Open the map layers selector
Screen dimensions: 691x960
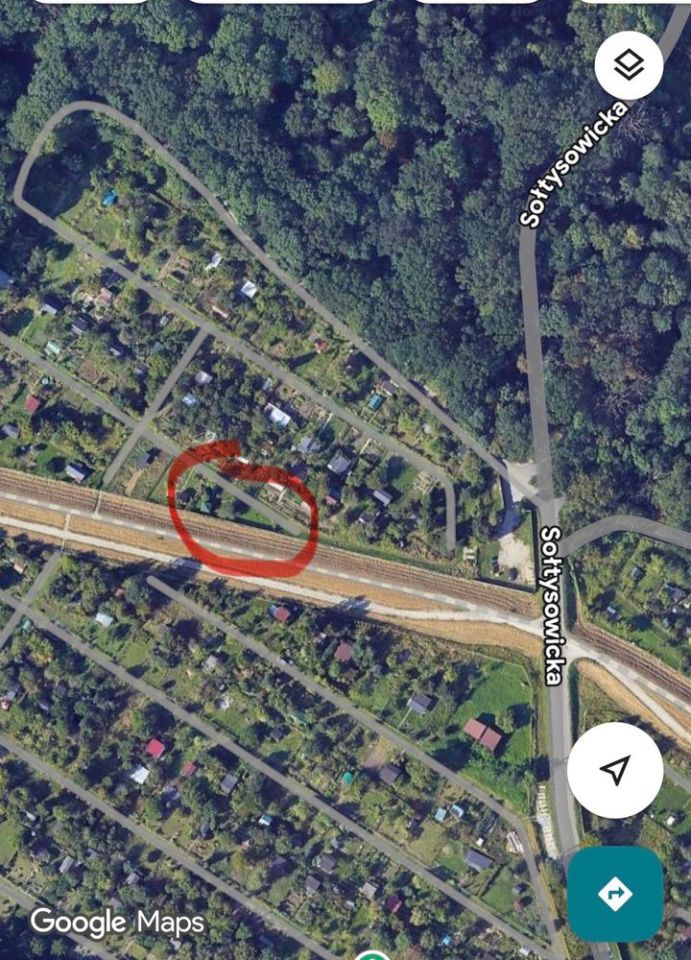tap(628, 66)
